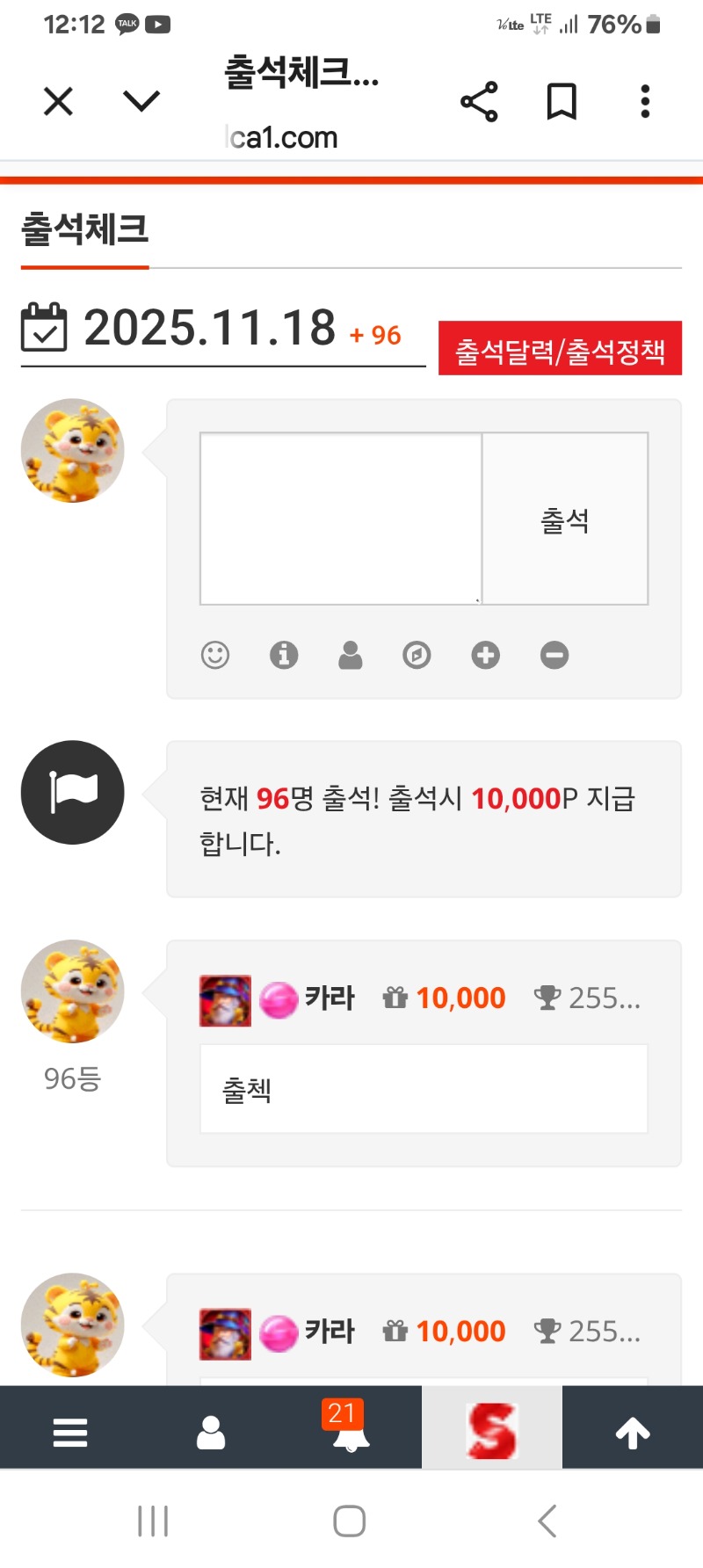Open the 출석달력/출석정책 page
Screen dimensions: 703x1568
click(x=560, y=350)
